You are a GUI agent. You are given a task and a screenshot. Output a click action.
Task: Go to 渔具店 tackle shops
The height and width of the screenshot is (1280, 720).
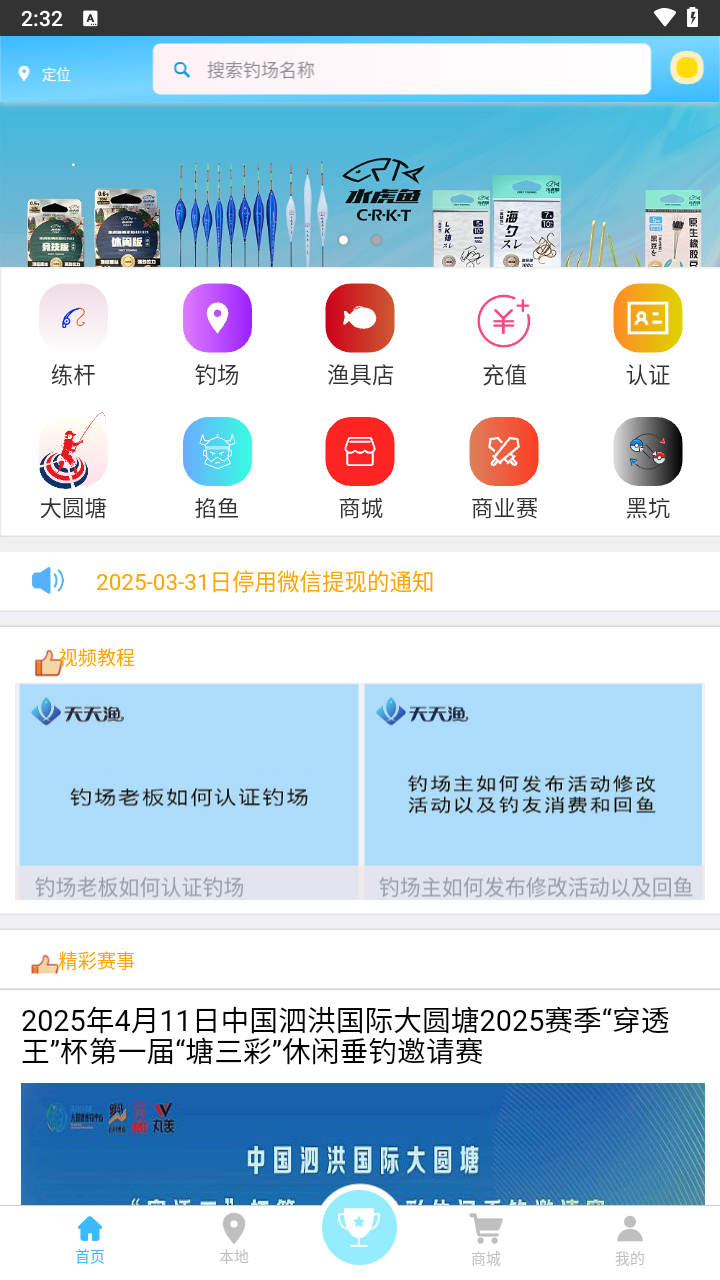pos(360,336)
